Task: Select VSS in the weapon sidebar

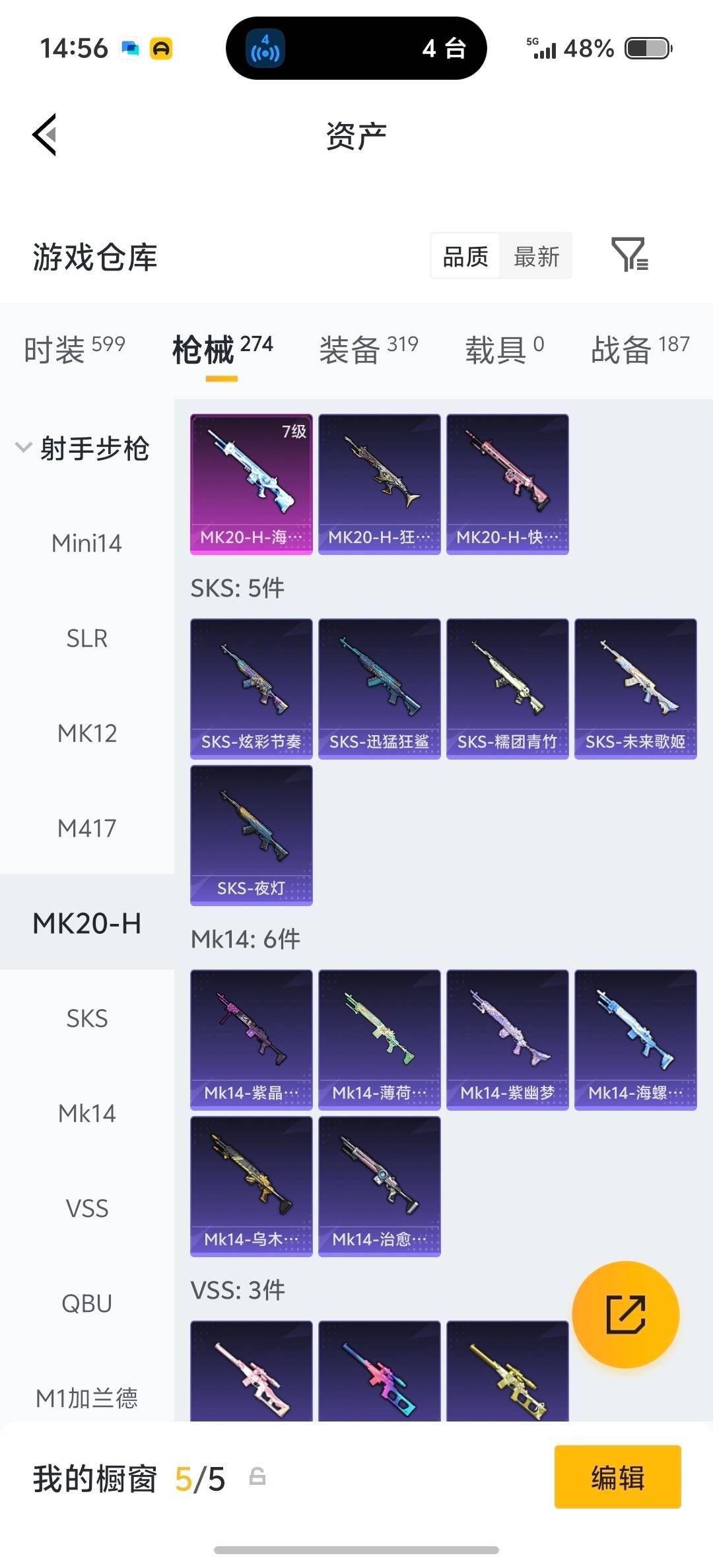Action: [x=86, y=1208]
